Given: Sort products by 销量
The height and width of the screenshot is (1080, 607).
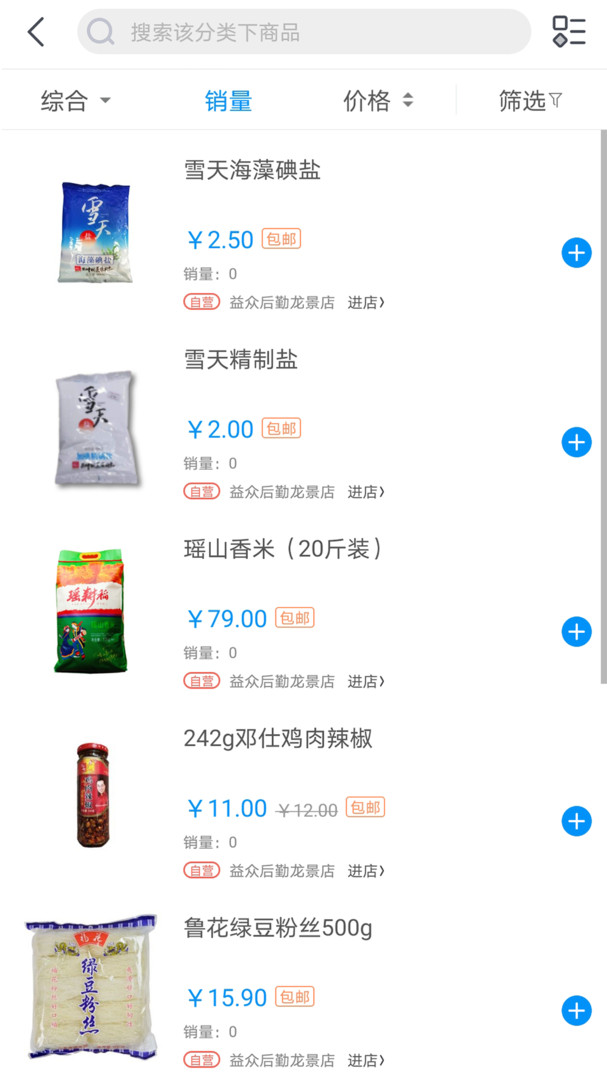Looking at the screenshot, I should coord(228,100).
